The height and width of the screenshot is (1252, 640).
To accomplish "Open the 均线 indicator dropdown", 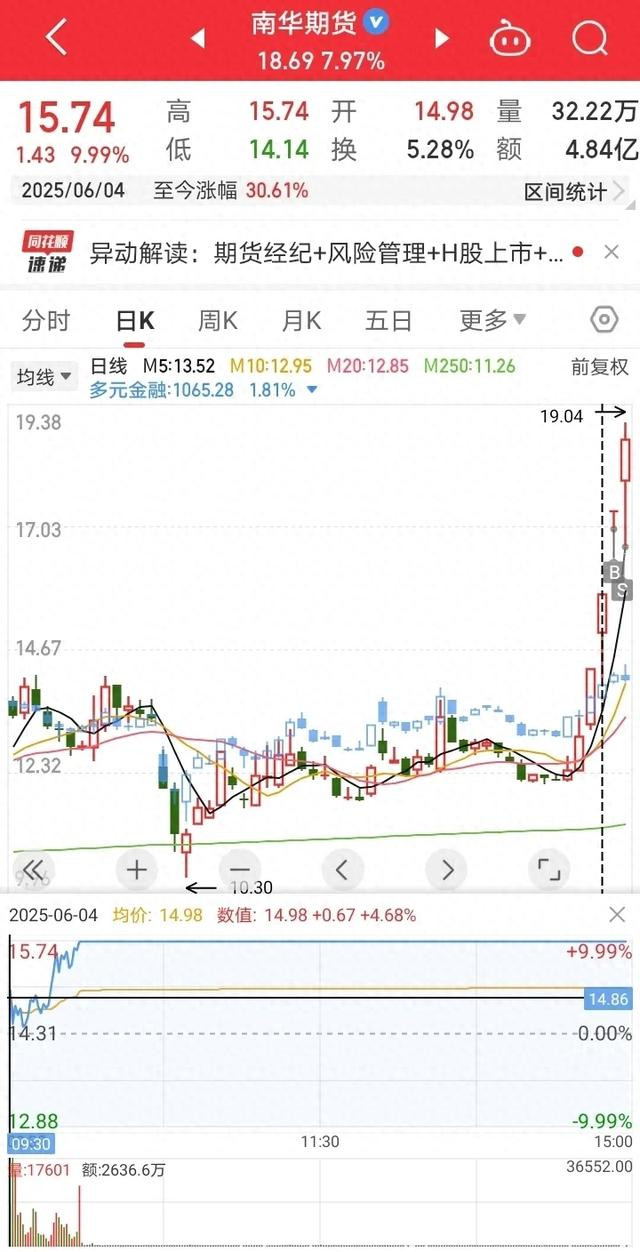I will [x=45, y=377].
